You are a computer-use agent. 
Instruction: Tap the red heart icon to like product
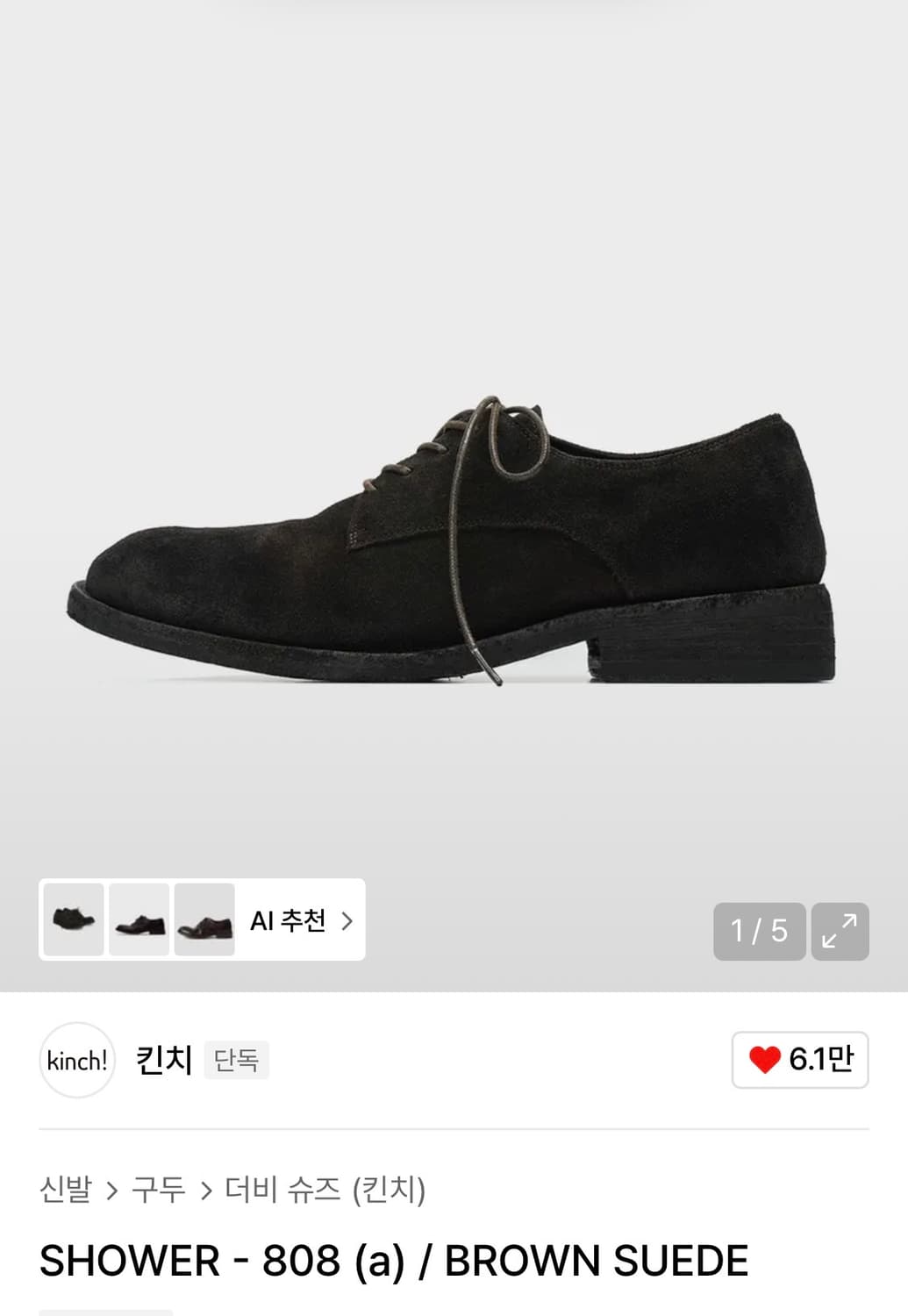point(763,1061)
